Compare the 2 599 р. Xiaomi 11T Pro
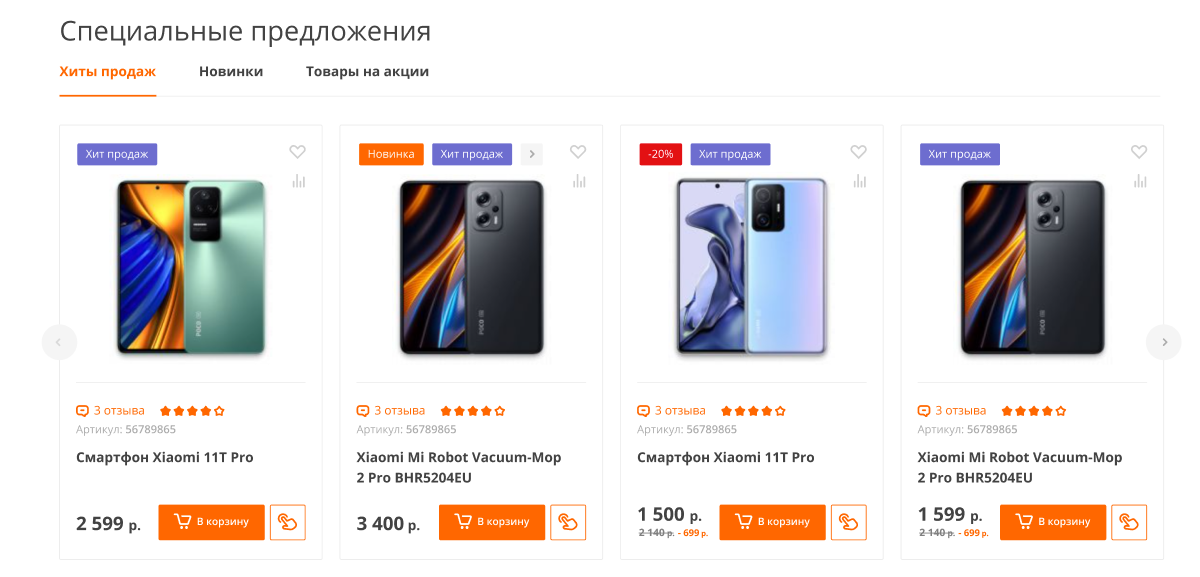Screen dimensions: 1200x577 (x=298, y=181)
